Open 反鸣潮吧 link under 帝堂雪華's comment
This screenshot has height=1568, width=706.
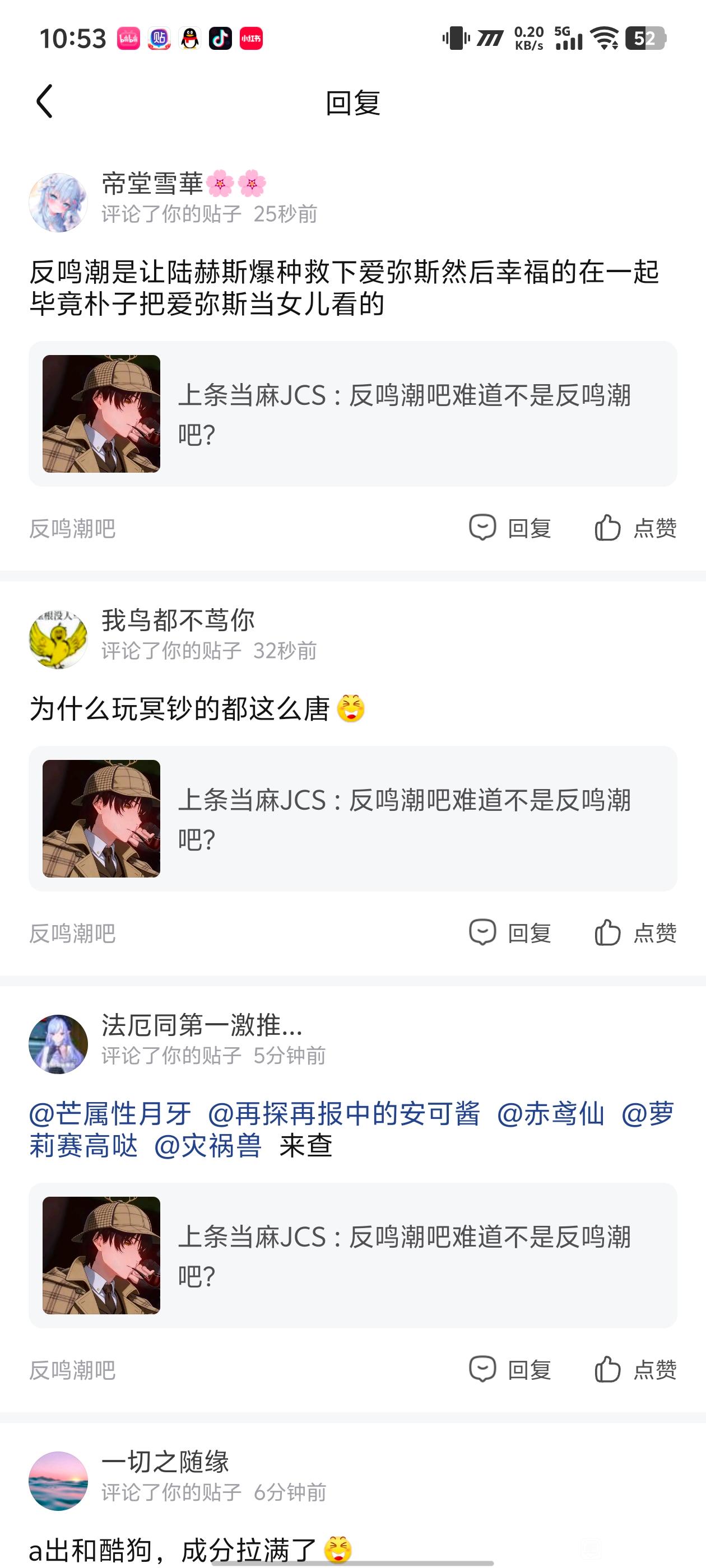click(x=72, y=528)
